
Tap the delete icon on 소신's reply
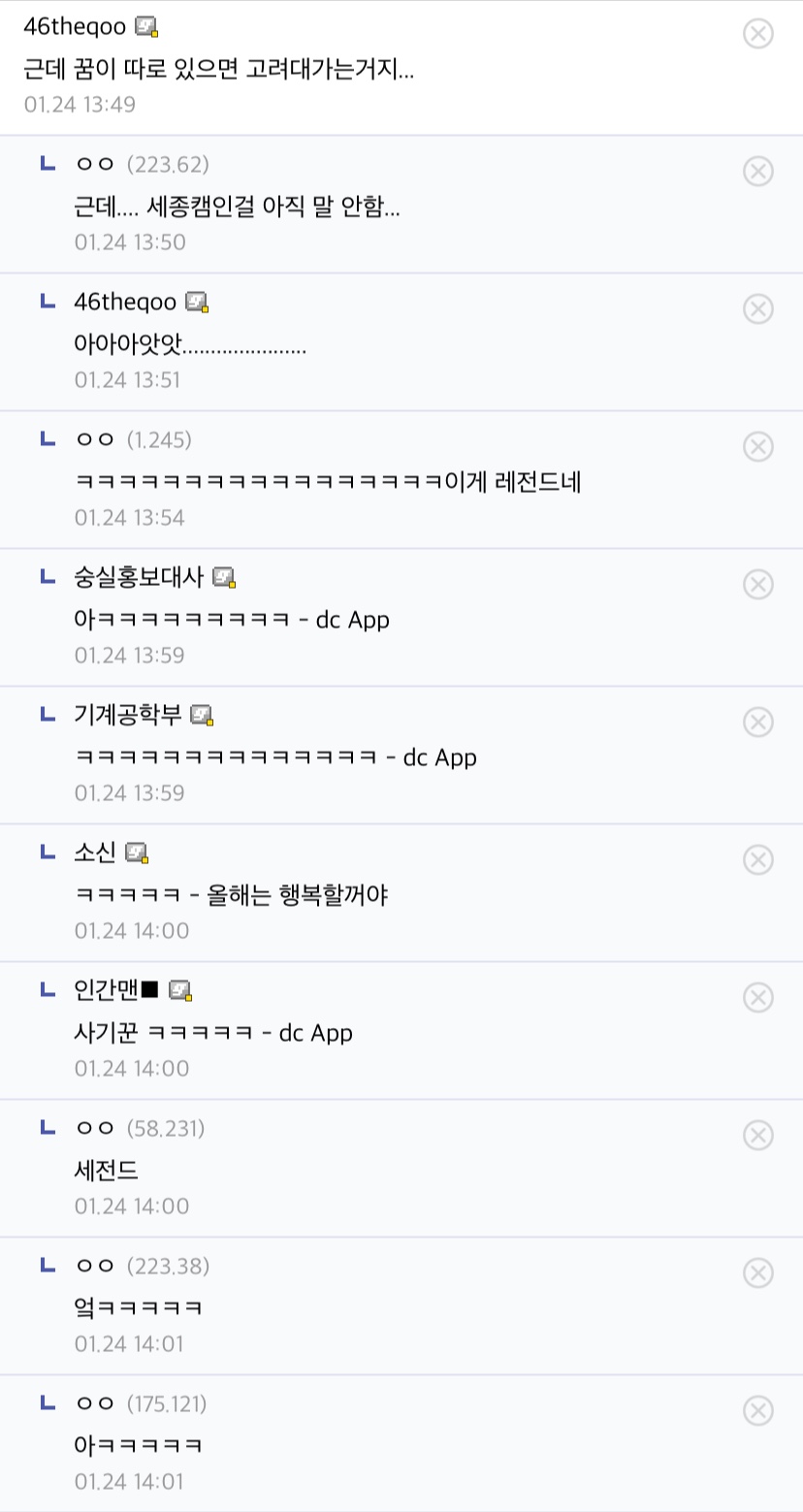757,860
